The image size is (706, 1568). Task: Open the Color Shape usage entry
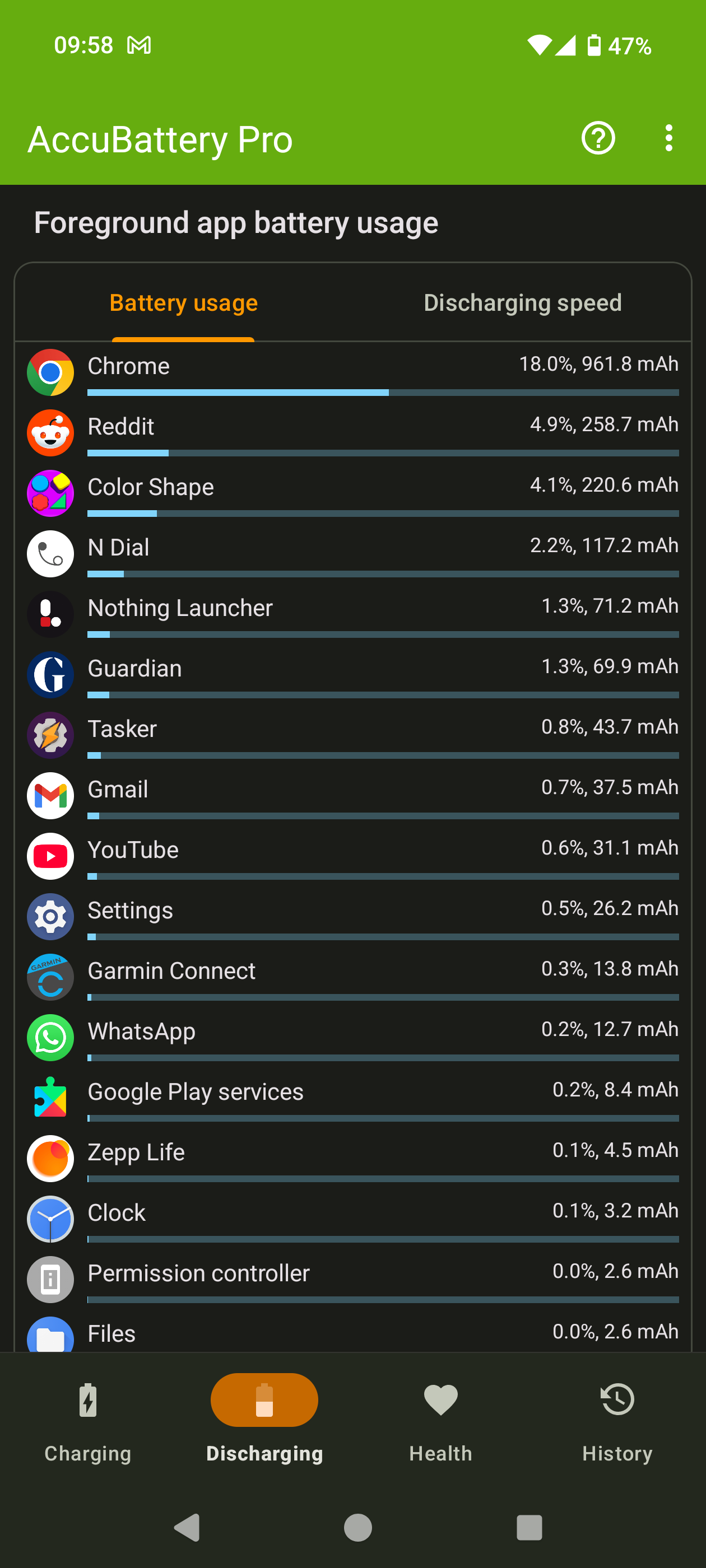352,492
